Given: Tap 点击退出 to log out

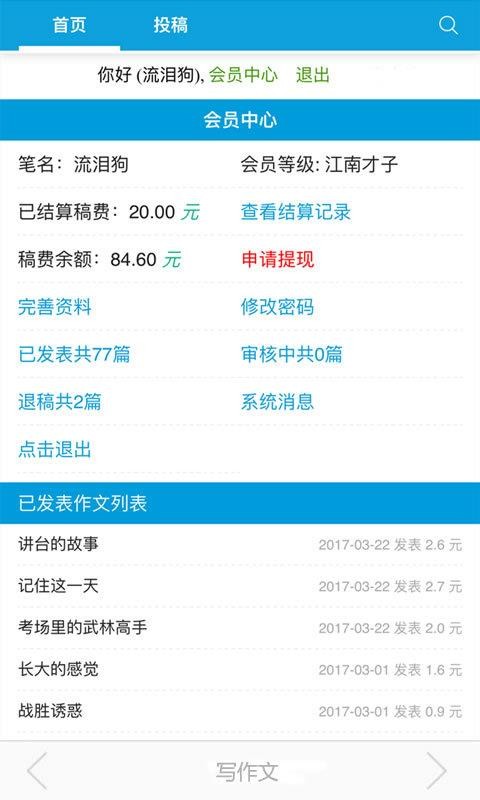Looking at the screenshot, I should point(55,449).
